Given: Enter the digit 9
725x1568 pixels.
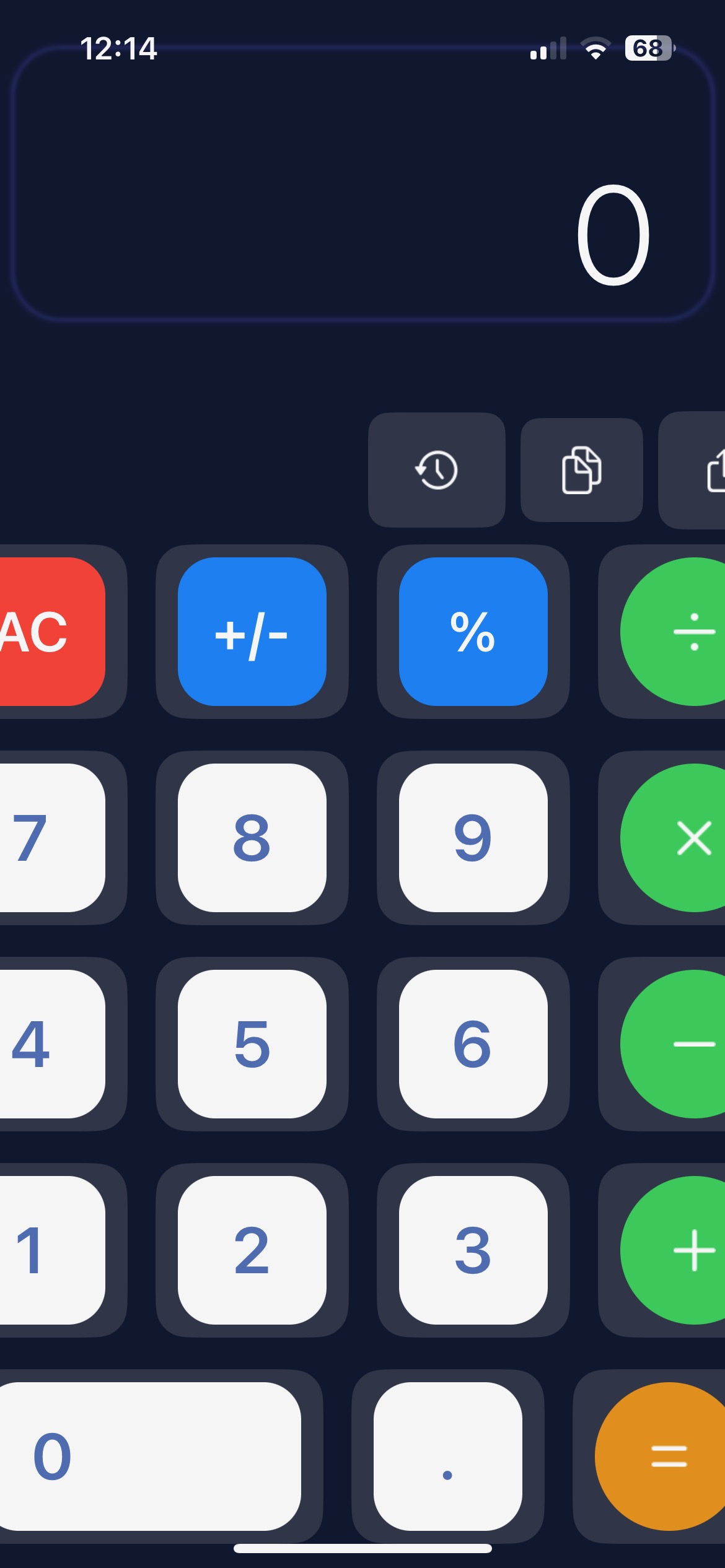Looking at the screenshot, I should tap(473, 838).
